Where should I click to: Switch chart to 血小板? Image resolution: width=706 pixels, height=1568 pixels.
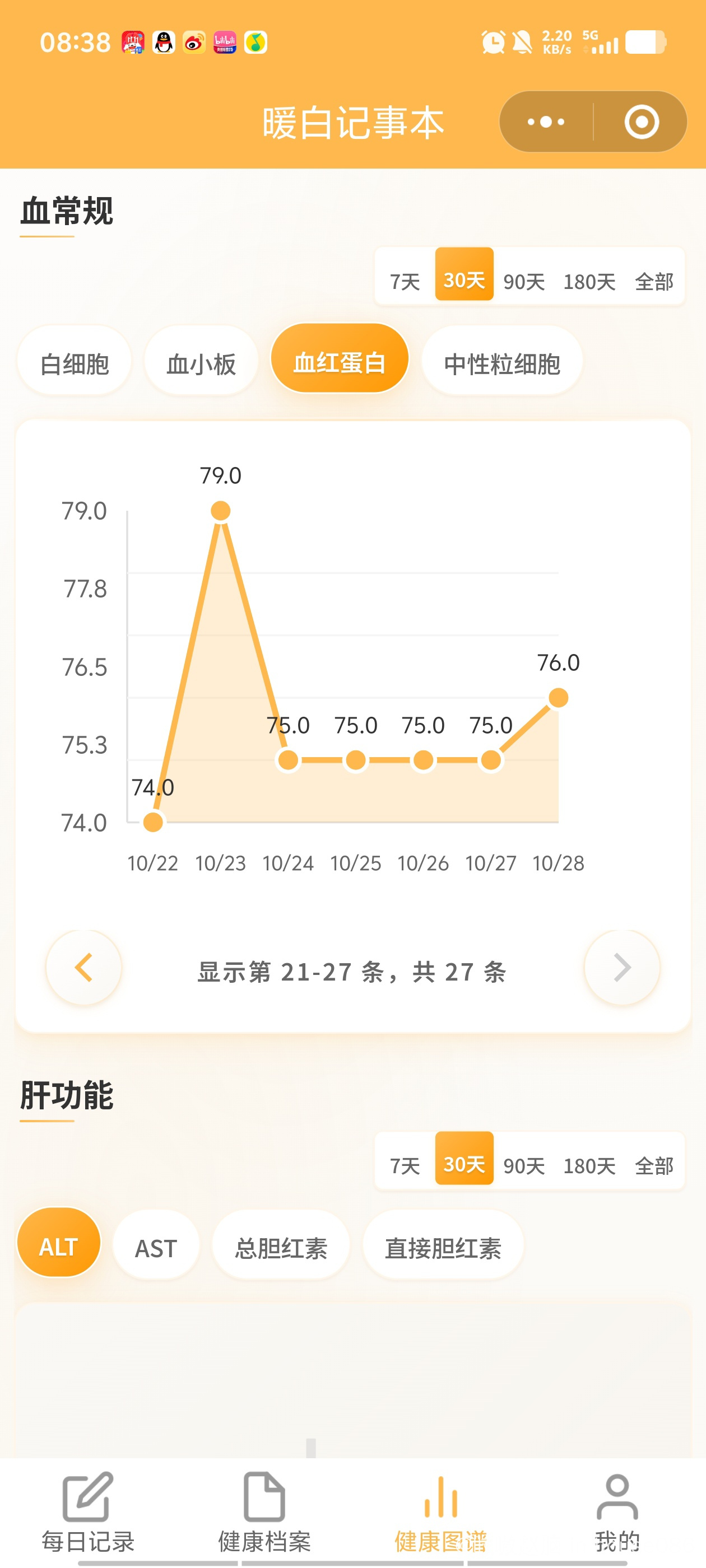click(x=201, y=363)
